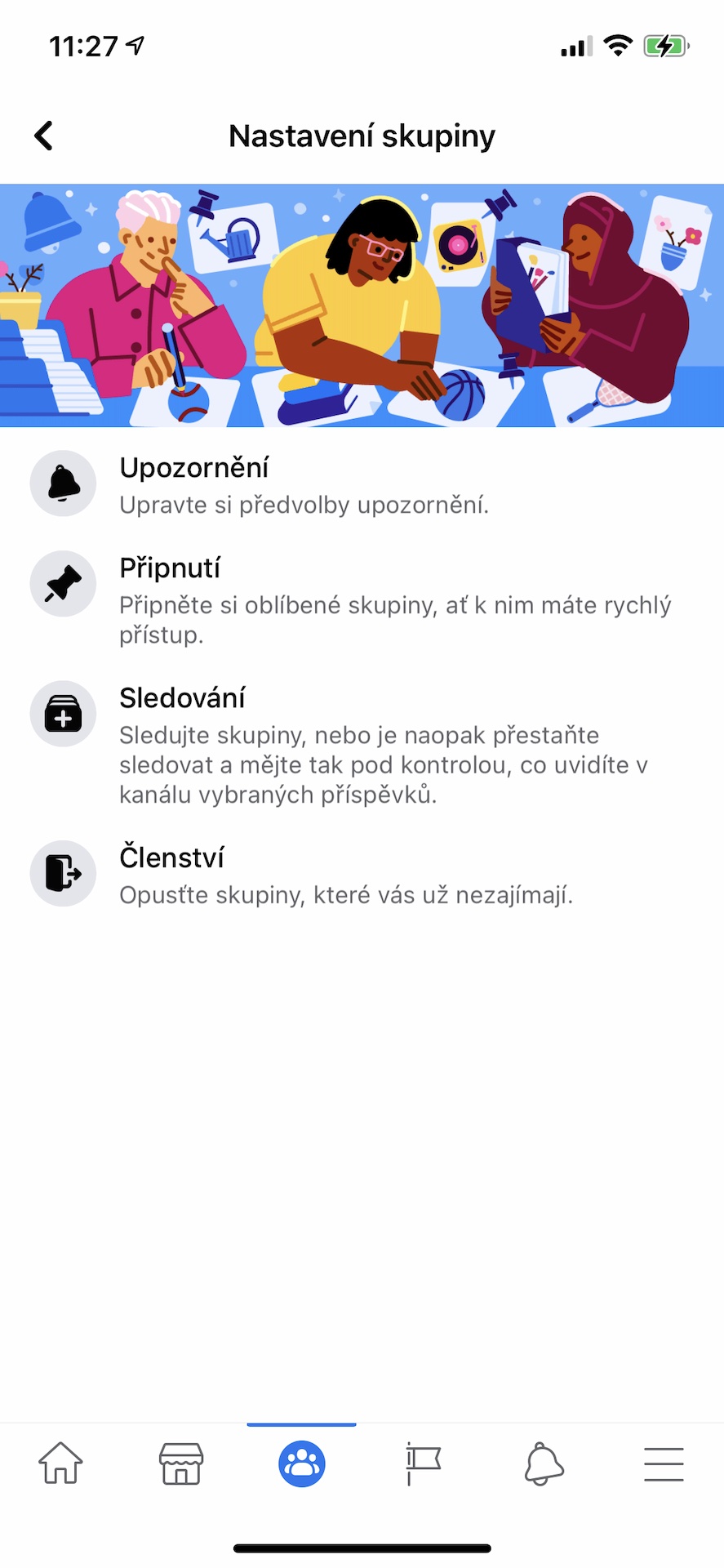Switch to the Marketplace tab
Viewport: 724px width, 1568px height.
181,1463
